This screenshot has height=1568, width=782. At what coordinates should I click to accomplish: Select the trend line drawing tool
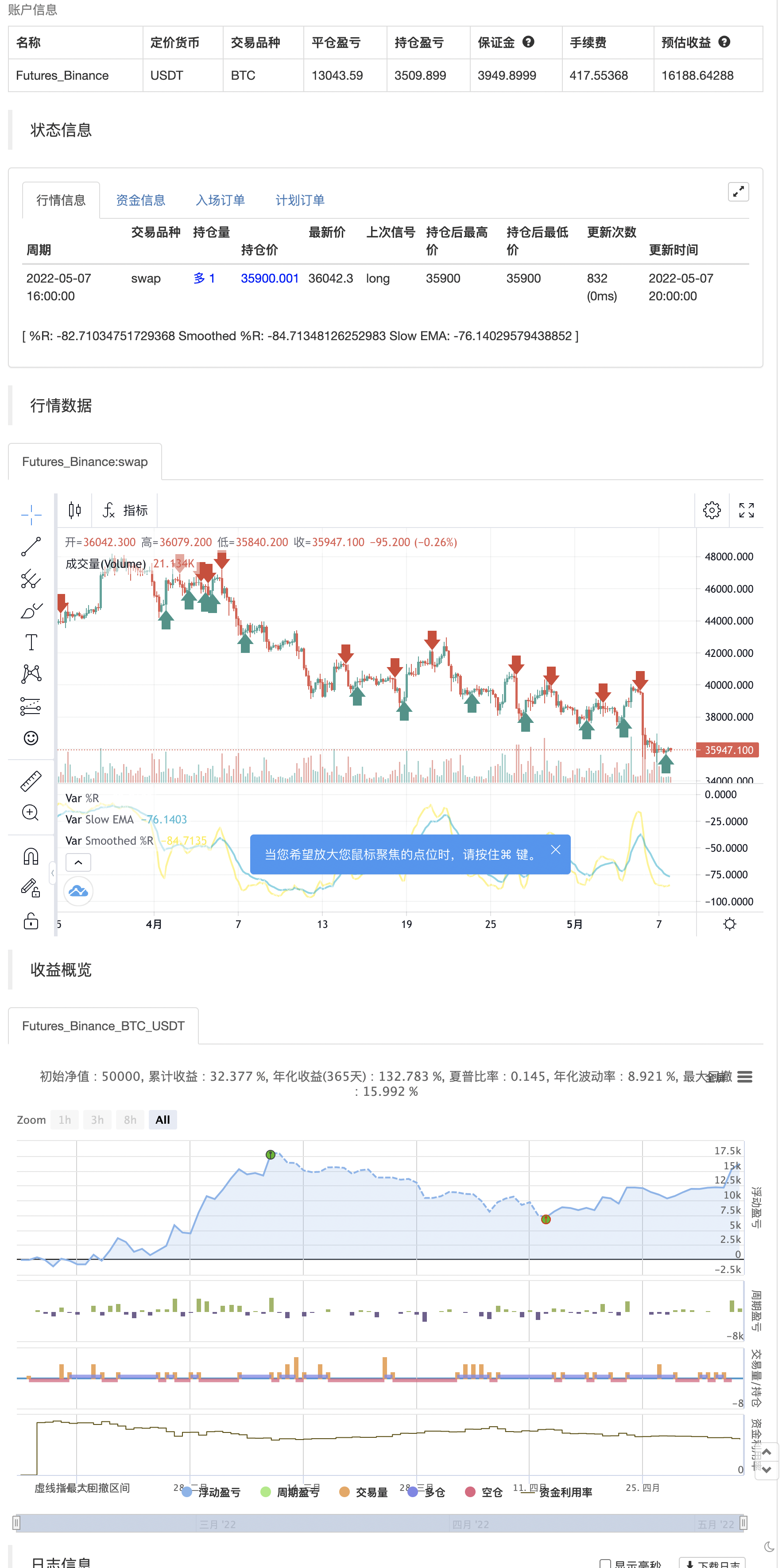[31, 547]
